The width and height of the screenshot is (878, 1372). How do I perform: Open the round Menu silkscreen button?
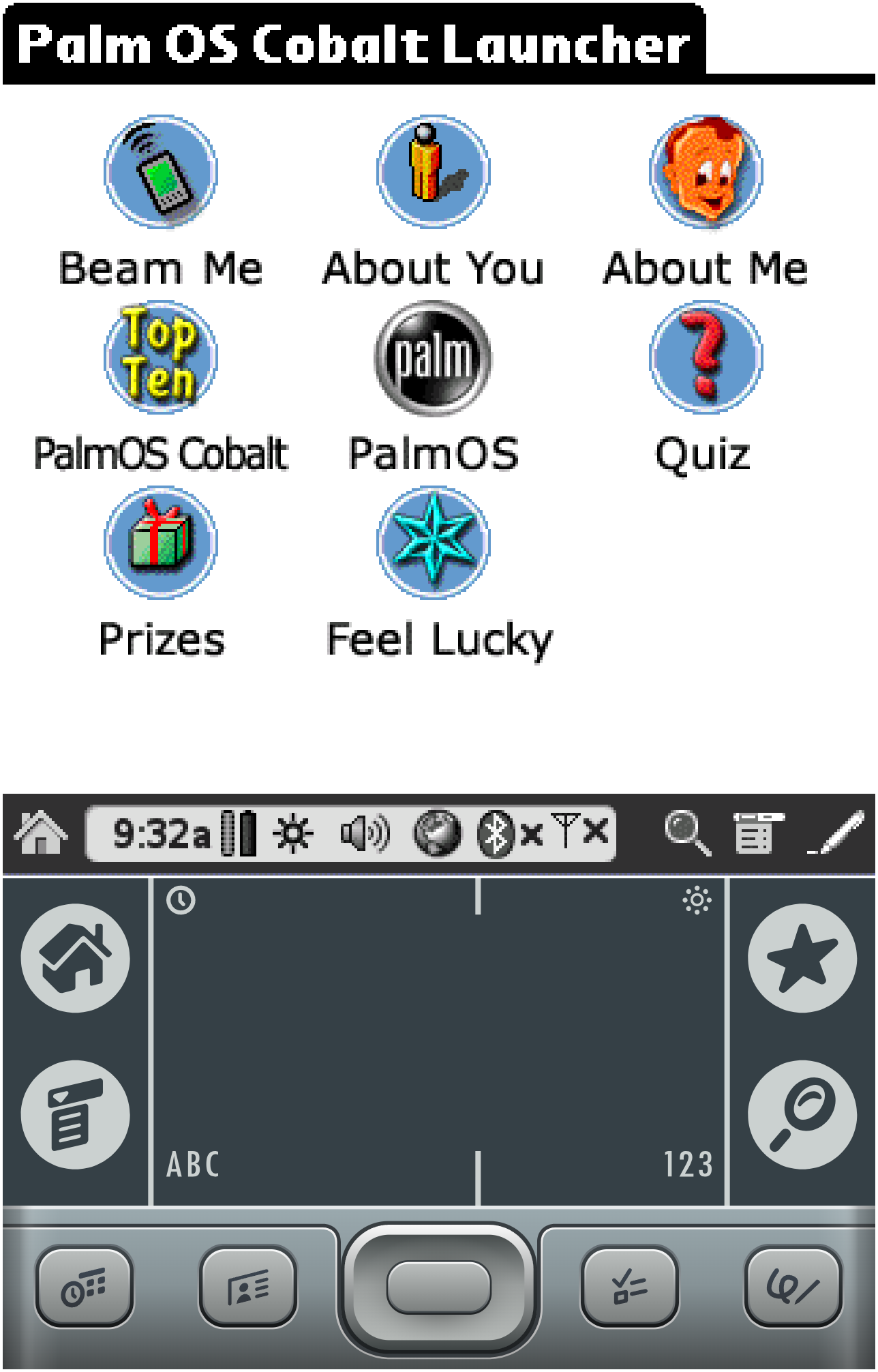(x=75, y=1115)
